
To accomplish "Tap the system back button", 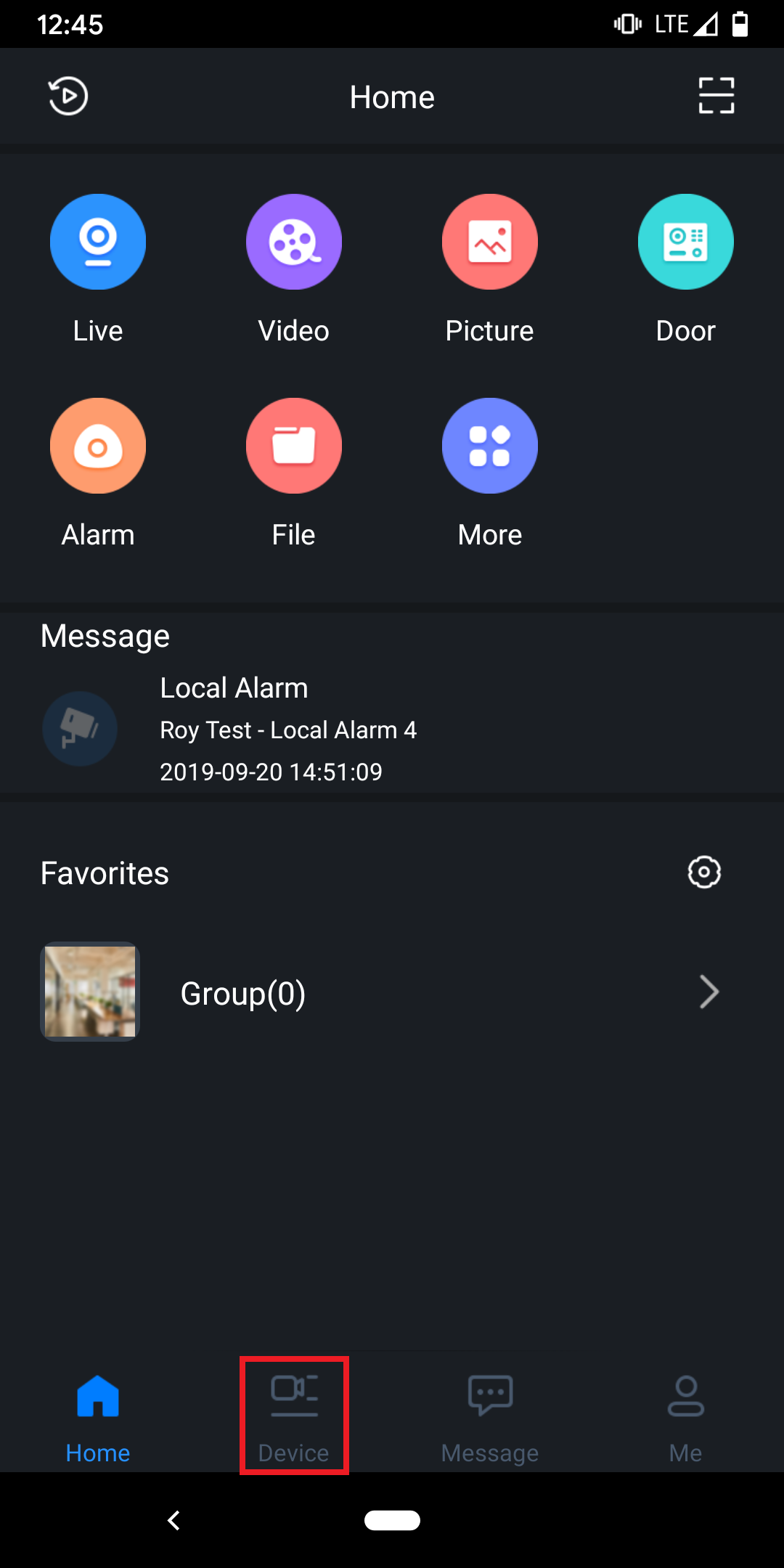I will pyautogui.click(x=174, y=1520).
